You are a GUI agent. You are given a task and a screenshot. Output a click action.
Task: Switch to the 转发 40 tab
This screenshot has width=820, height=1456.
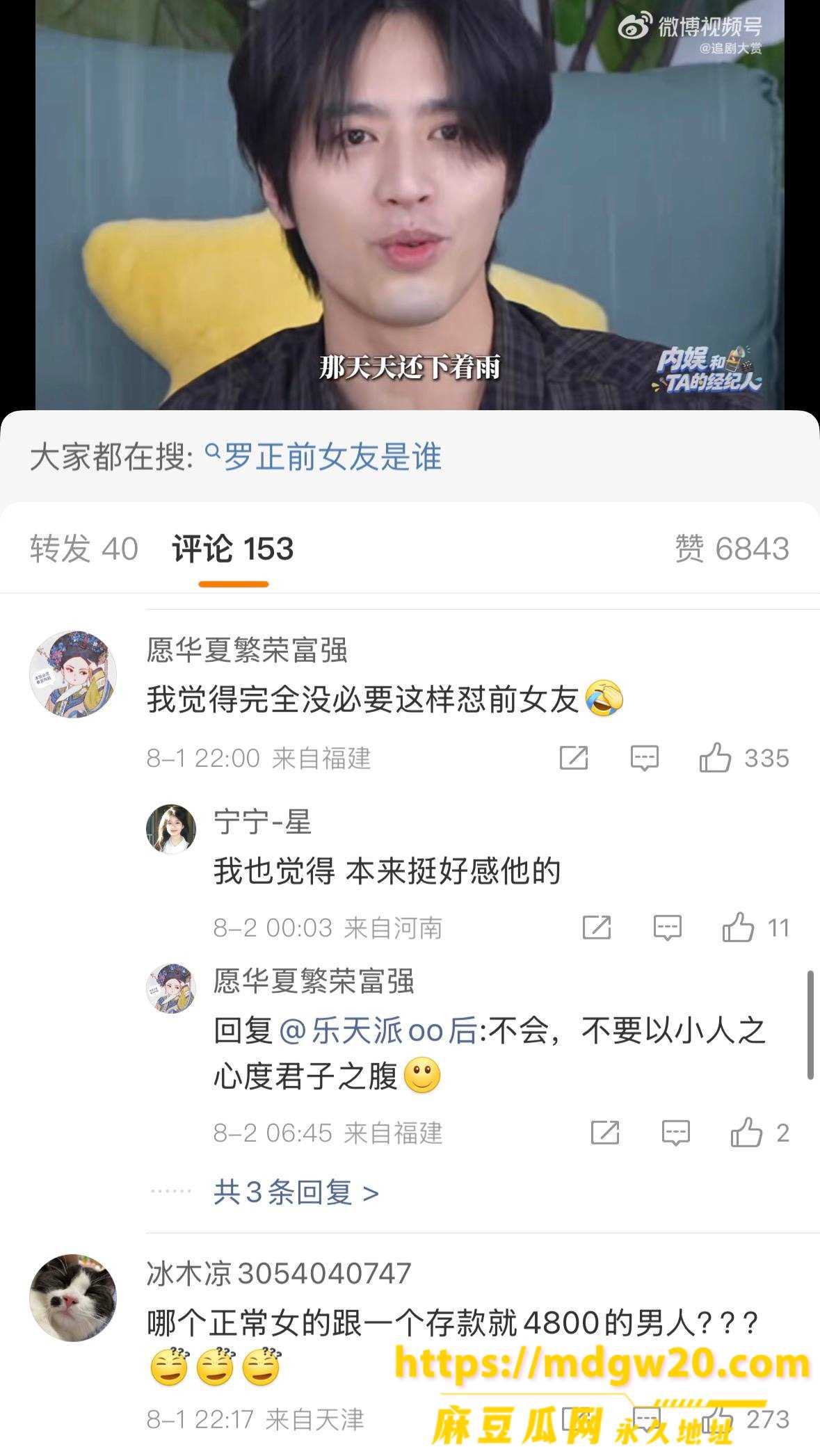84,549
